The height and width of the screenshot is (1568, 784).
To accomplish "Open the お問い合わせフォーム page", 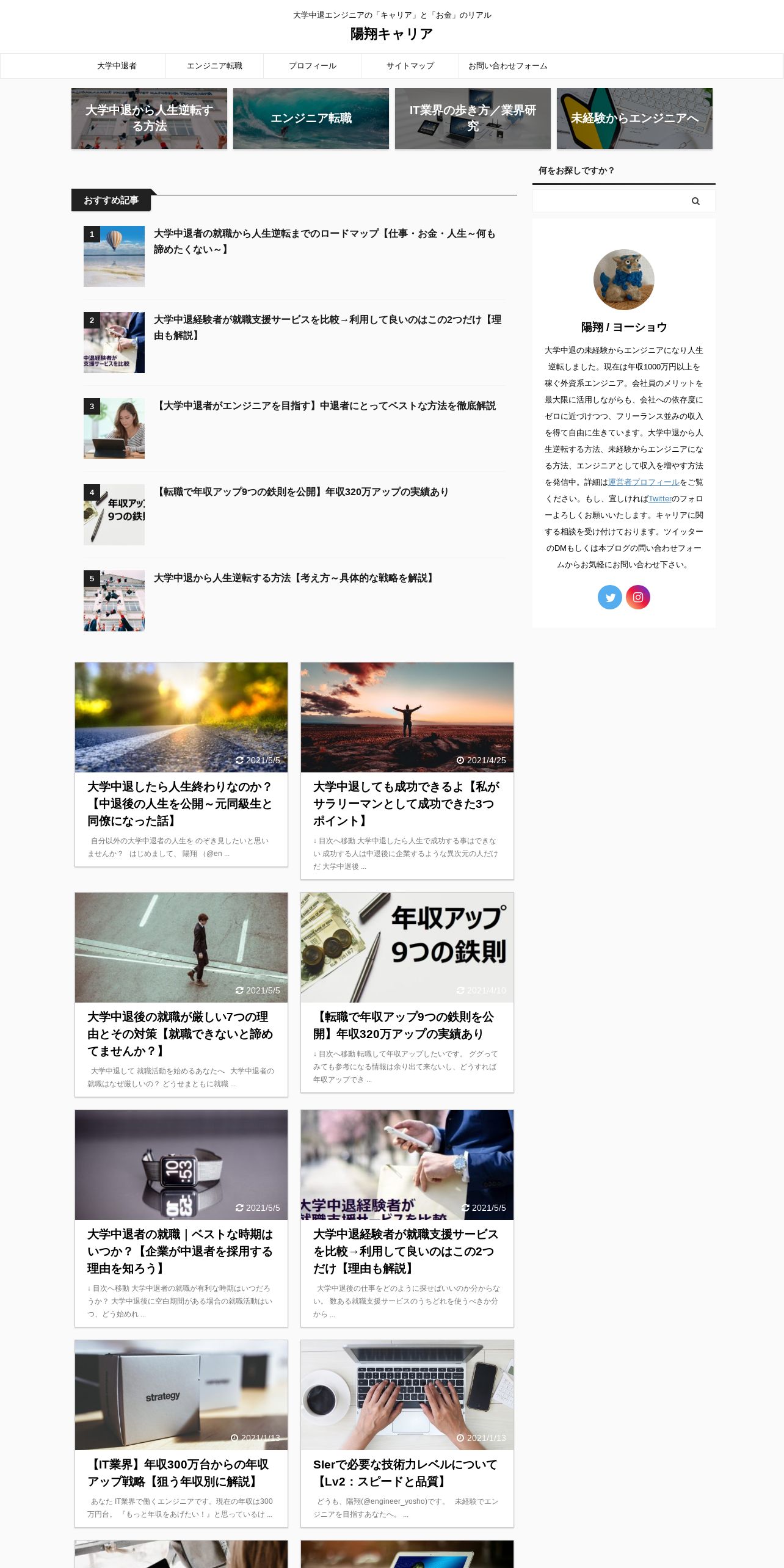I will pyautogui.click(x=507, y=66).
